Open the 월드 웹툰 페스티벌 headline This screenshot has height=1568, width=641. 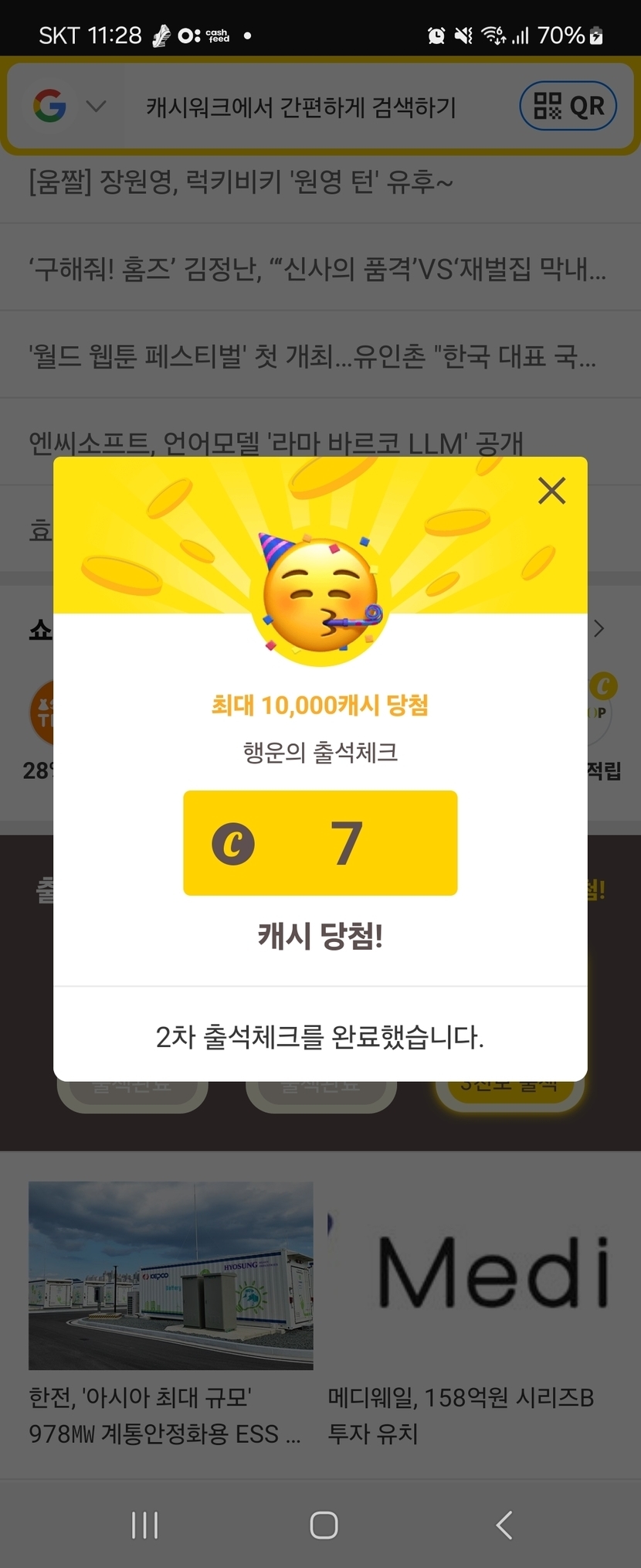[312, 356]
